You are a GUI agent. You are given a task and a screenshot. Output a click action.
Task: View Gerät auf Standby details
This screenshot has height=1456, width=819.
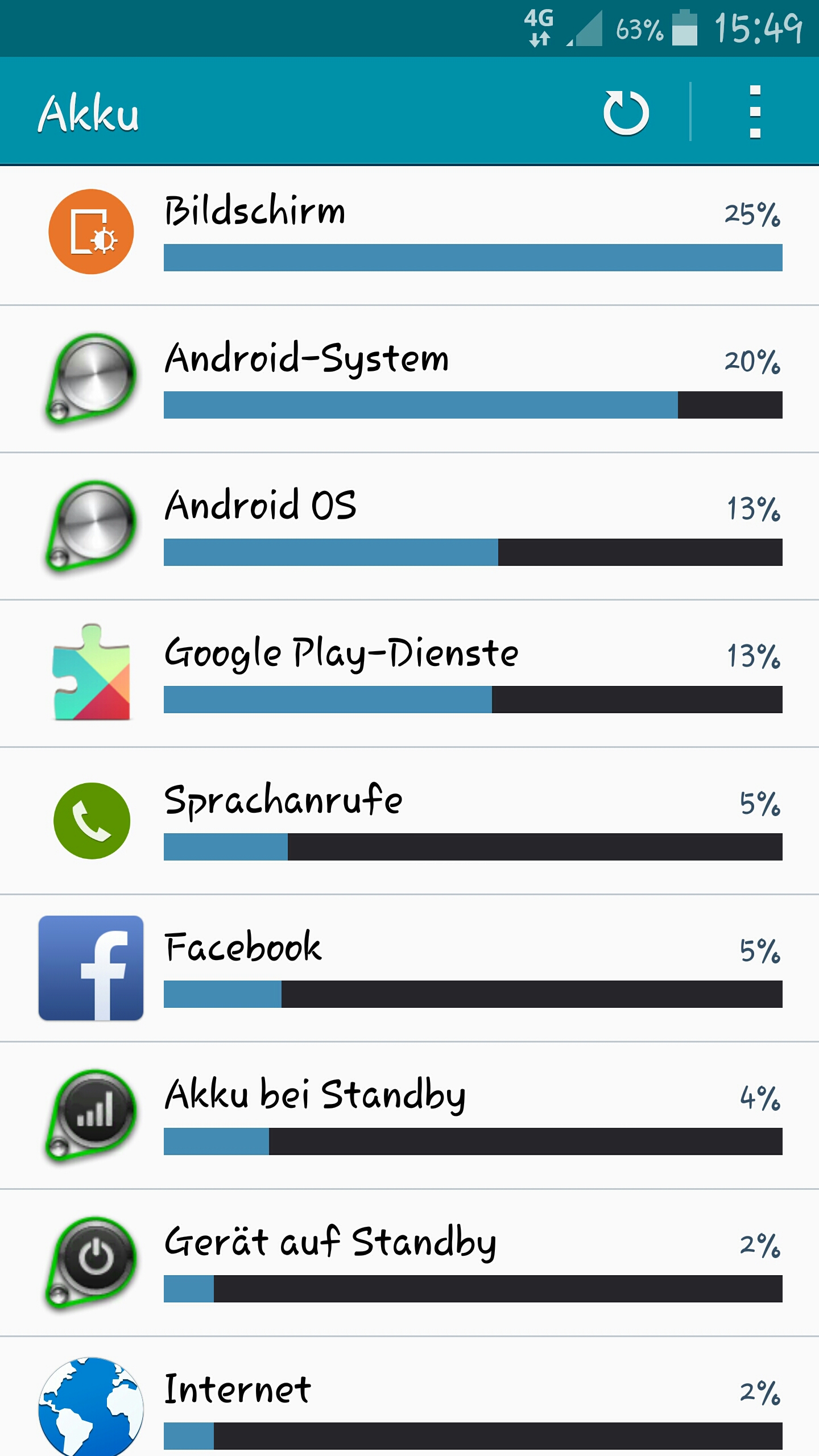tap(409, 1263)
